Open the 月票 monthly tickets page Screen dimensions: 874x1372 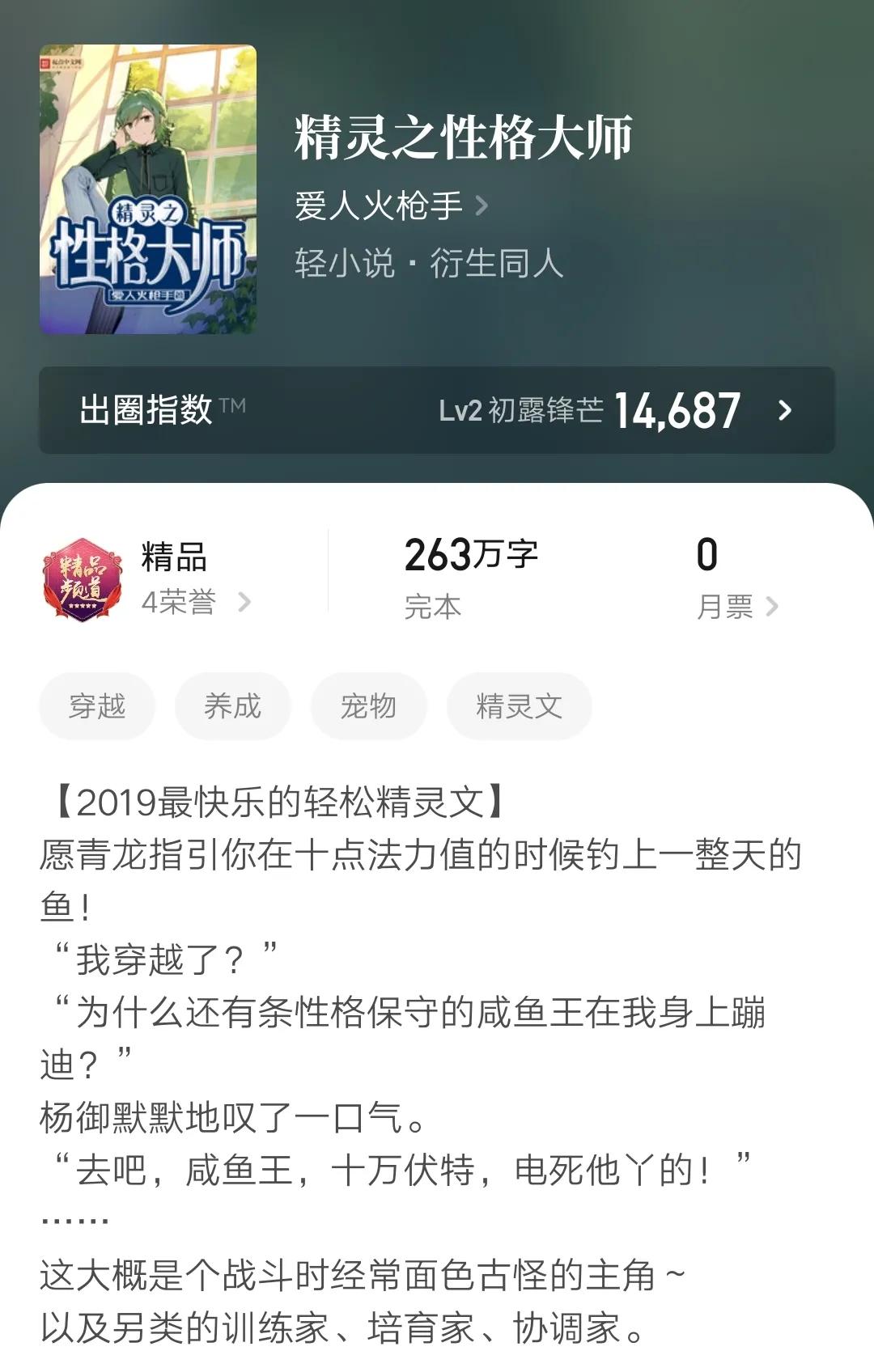[x=736, y=605]
